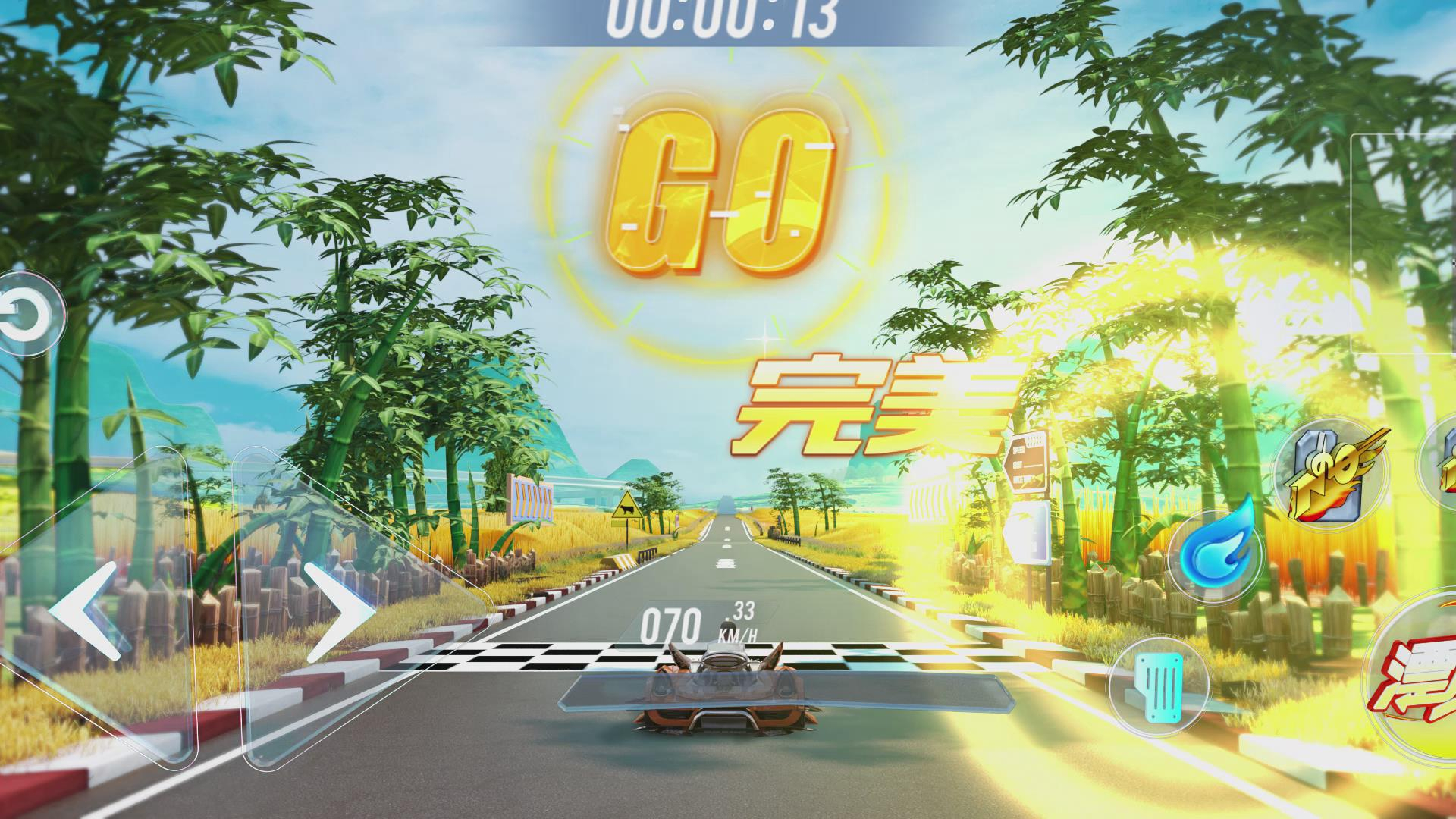This screenshot has height=819, width=1456.
Task: Steer the car right
Action: pos(337,610)
